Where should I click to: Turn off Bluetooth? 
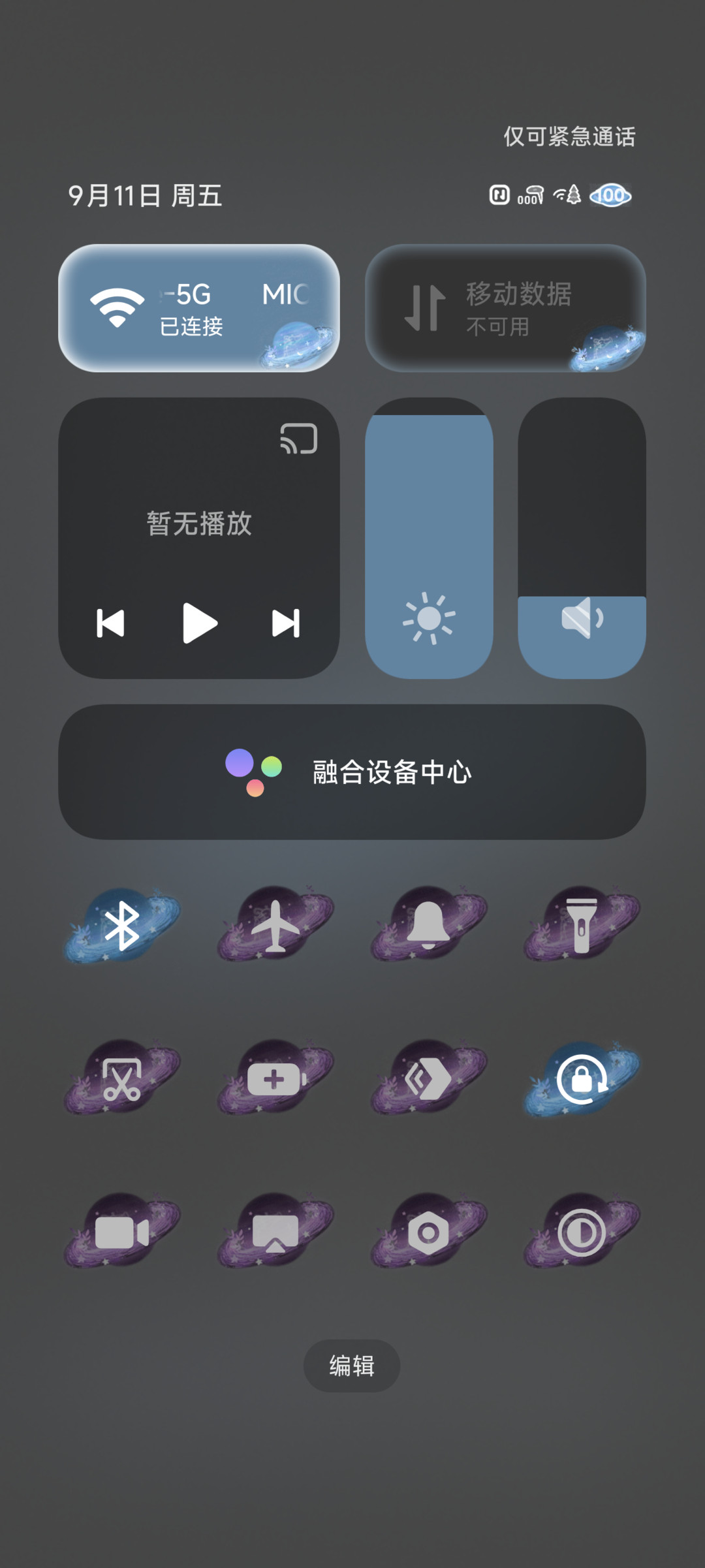click(122, 925)
